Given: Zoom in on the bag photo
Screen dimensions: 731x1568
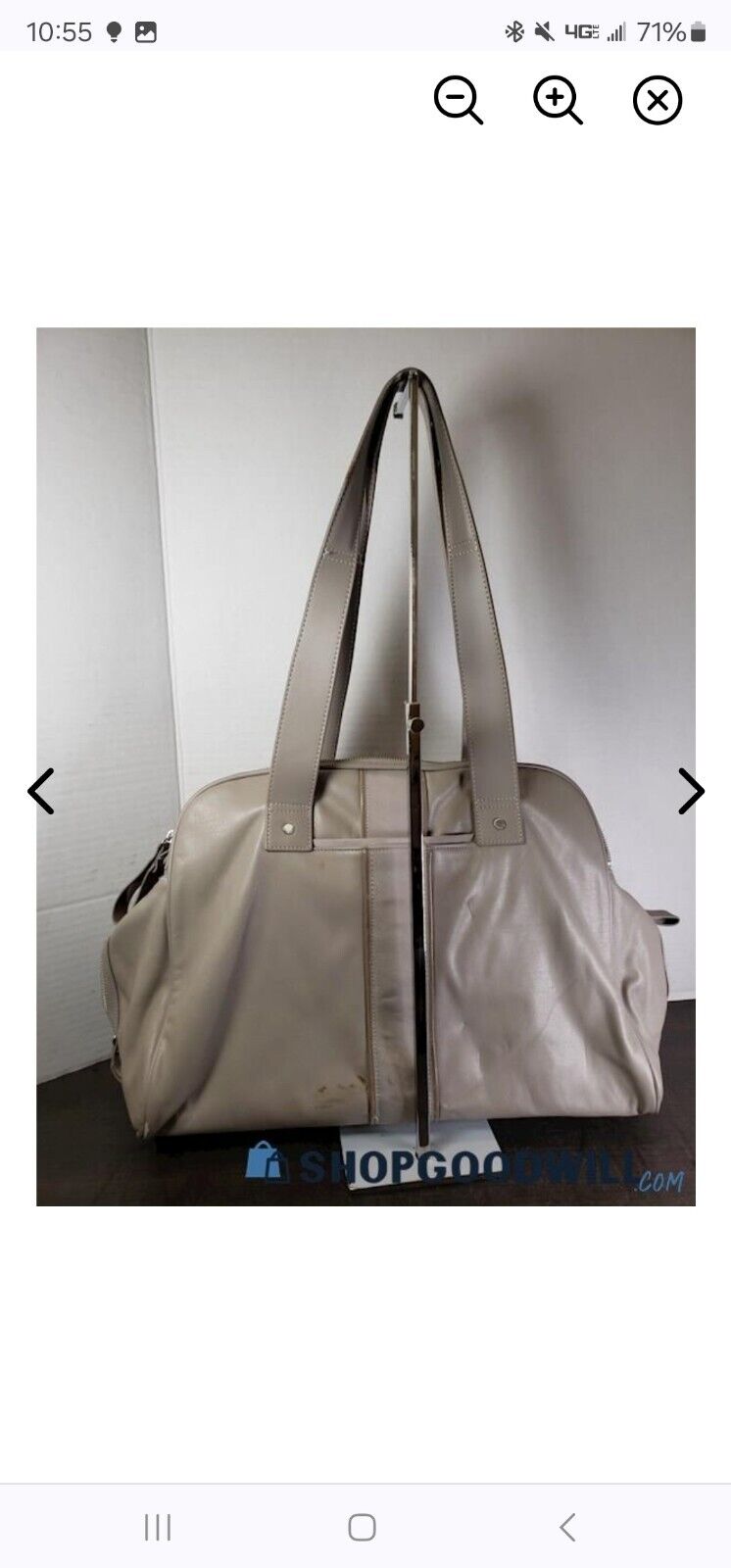Looking at the screenshot, I should click(x=558, y=100).
